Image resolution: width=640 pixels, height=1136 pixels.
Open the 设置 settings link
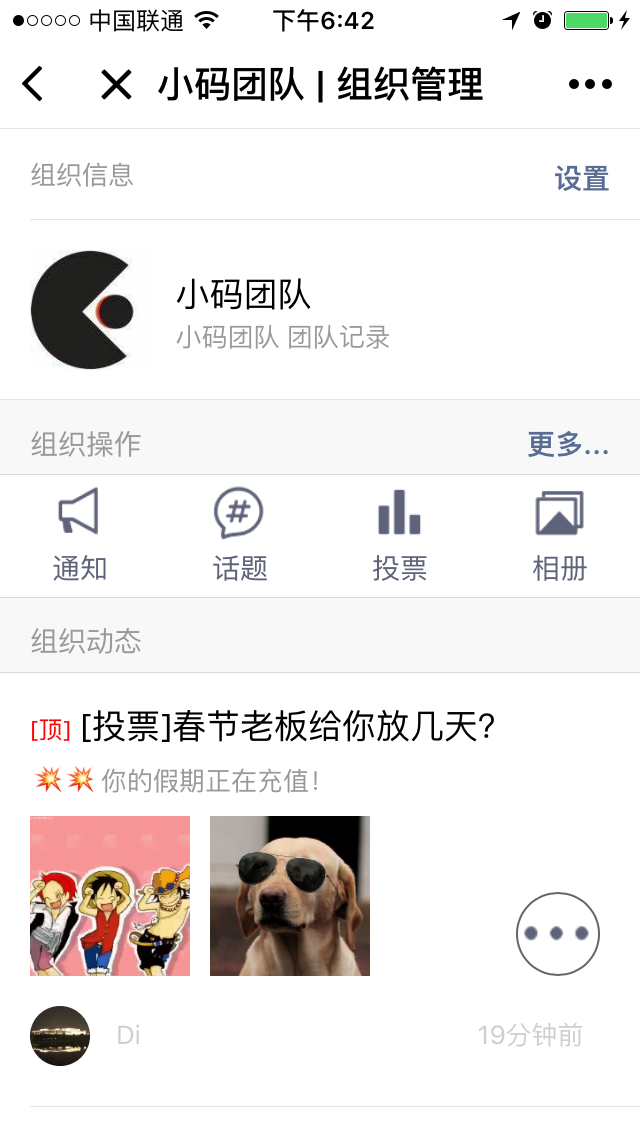[581, 179]
